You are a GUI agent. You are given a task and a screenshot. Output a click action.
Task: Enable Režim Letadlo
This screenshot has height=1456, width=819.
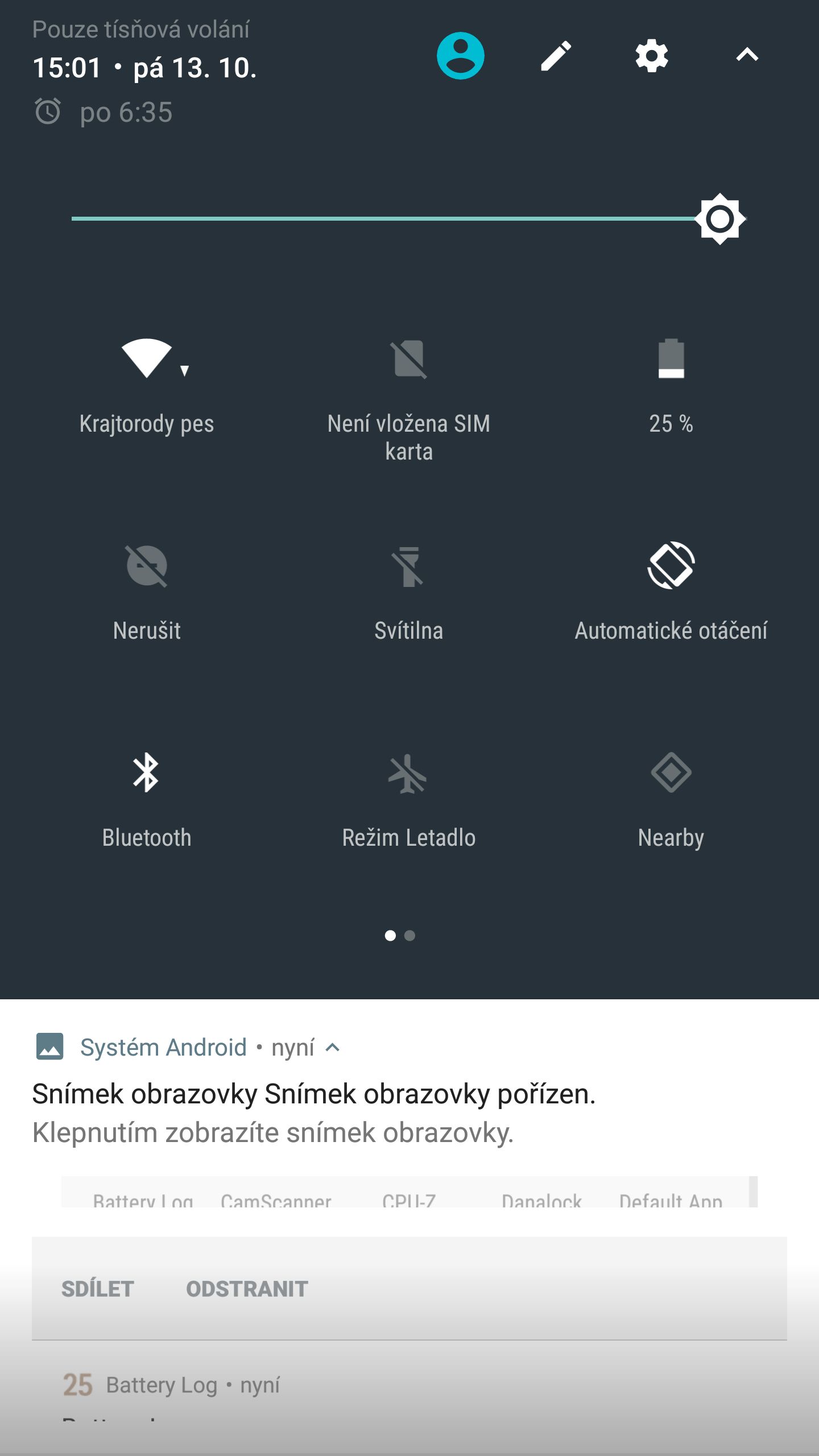pos(409,799)
